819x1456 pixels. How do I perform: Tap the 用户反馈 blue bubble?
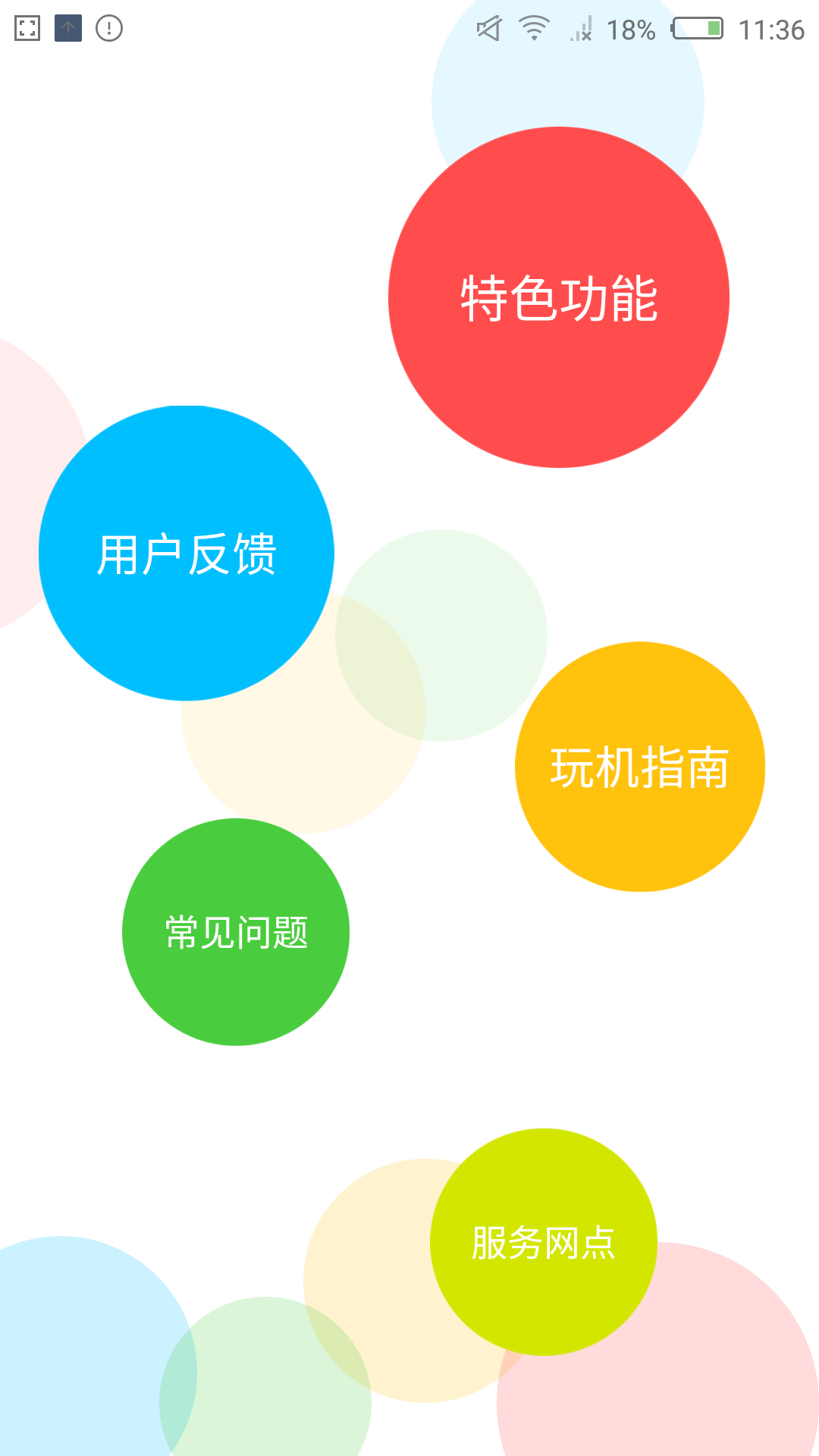187,553
